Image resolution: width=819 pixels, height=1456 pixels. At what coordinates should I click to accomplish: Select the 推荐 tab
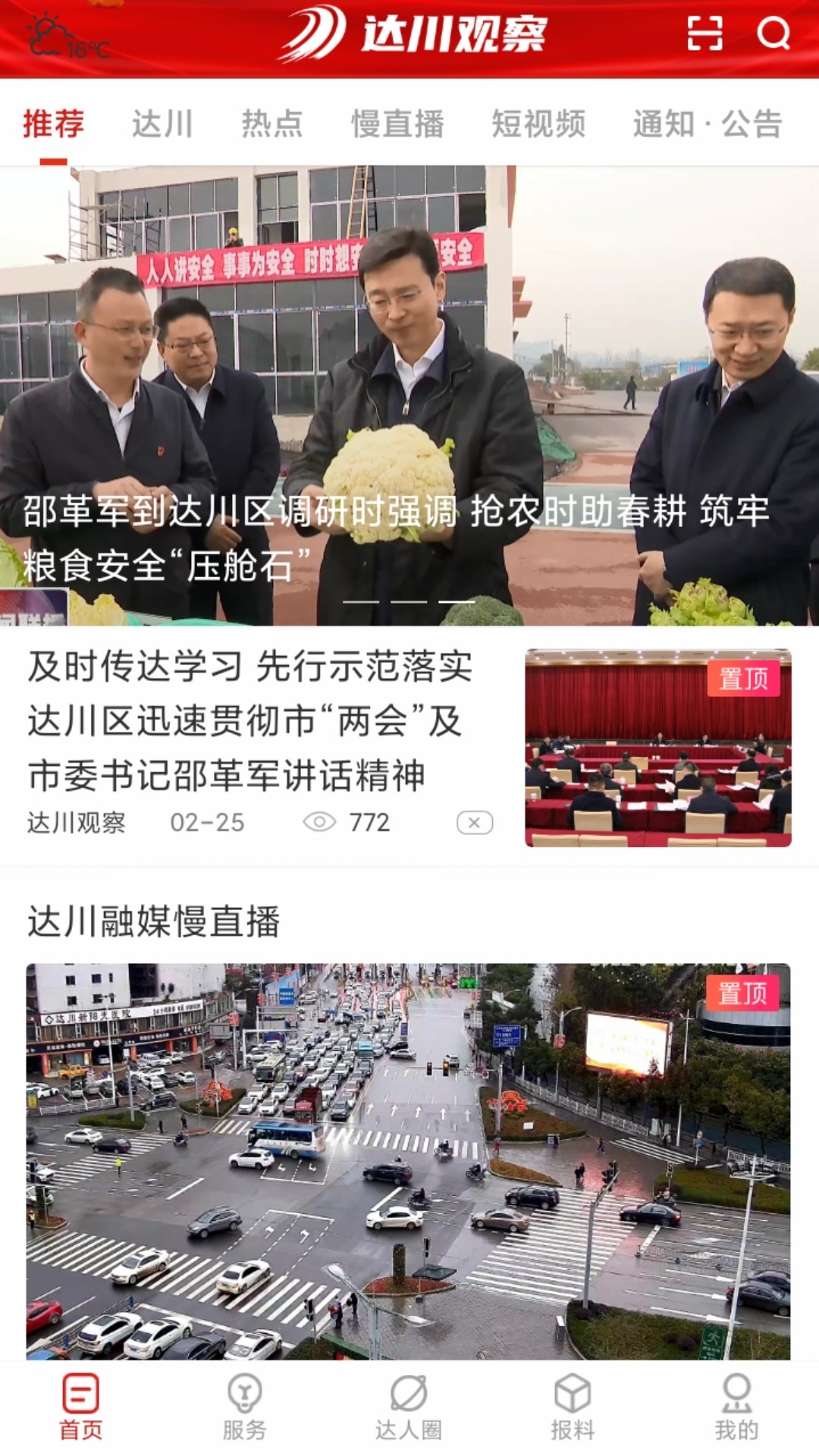coord(53,124)
